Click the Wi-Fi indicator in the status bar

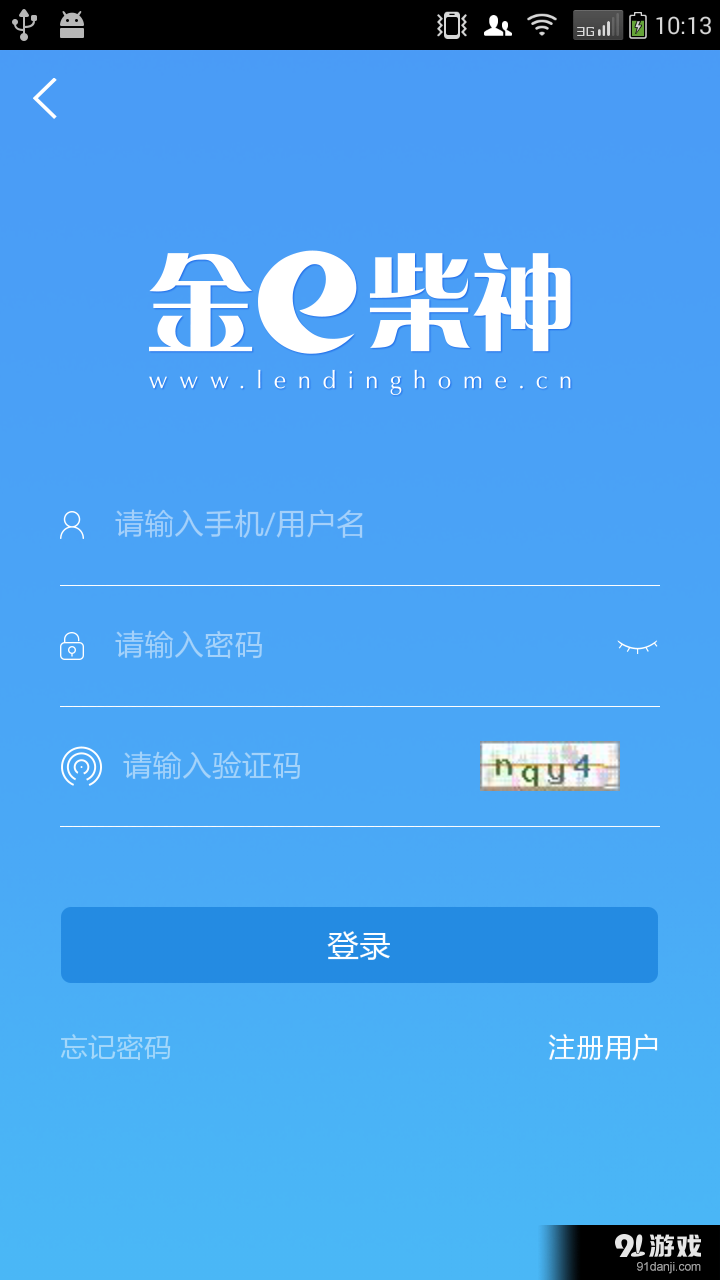coord(538,24)
